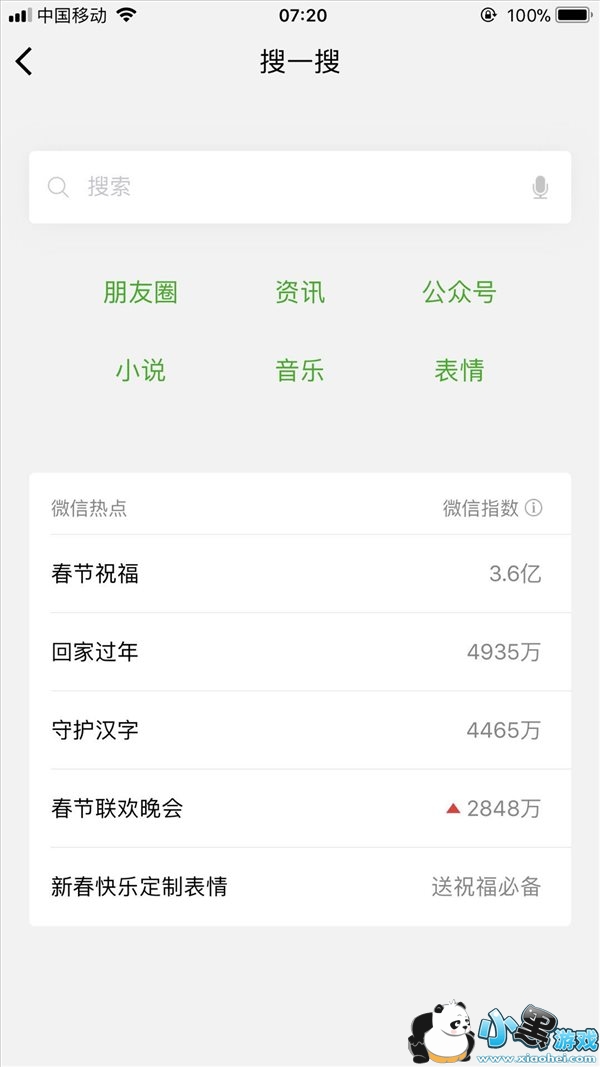Open the 新春快乐定制表情 row
Screen dimensions: 600x1067
tap(300, 886)
